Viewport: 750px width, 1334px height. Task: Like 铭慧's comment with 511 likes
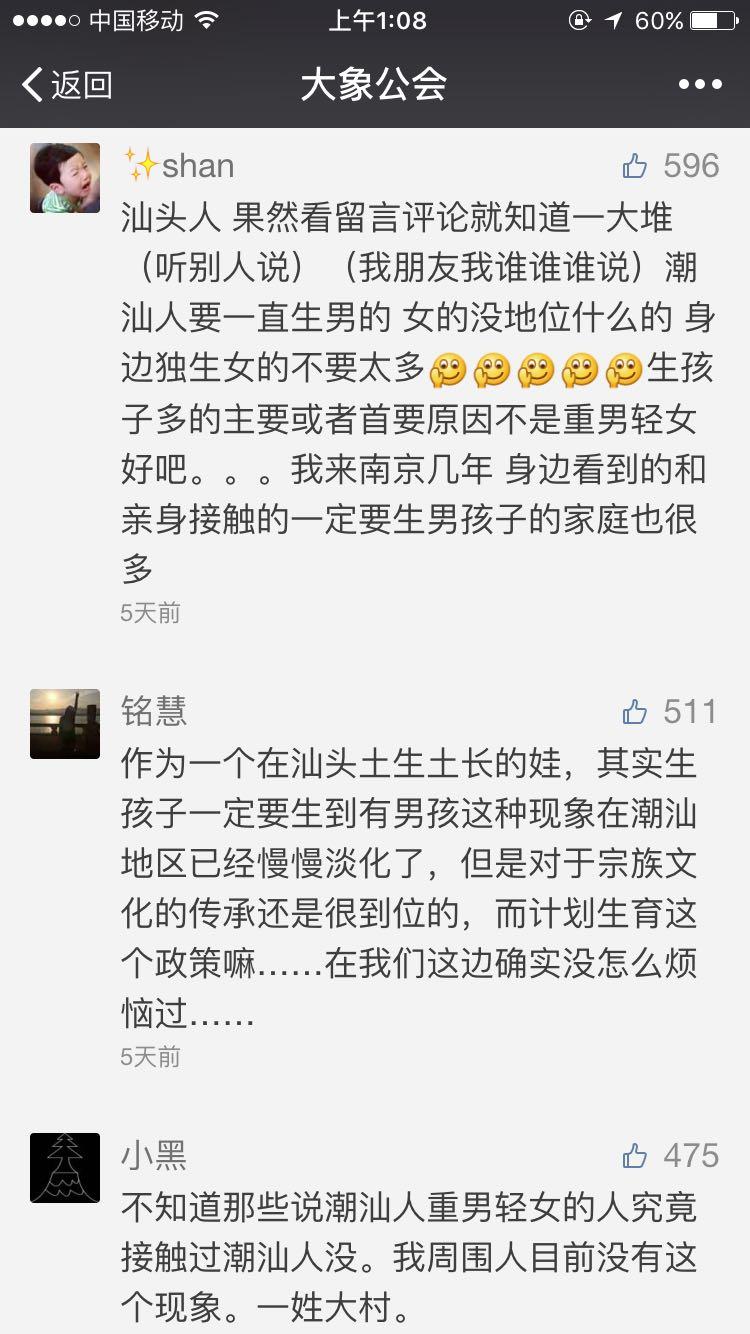[635, 712]
